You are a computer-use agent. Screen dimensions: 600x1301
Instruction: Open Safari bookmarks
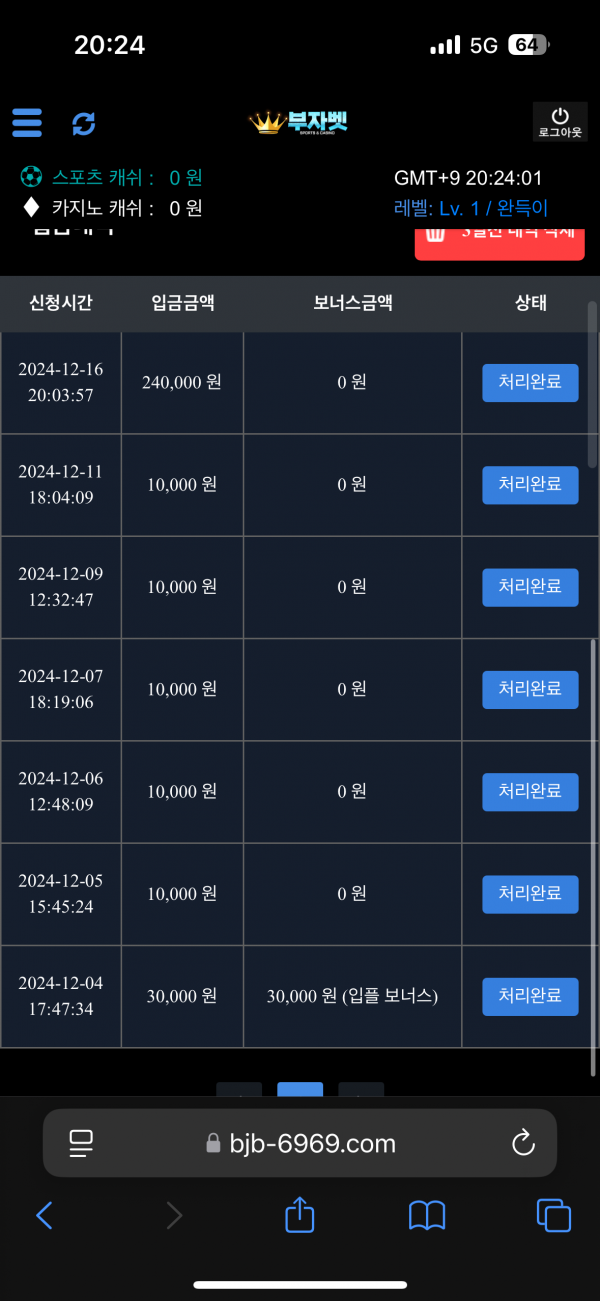pos(427,1215)
